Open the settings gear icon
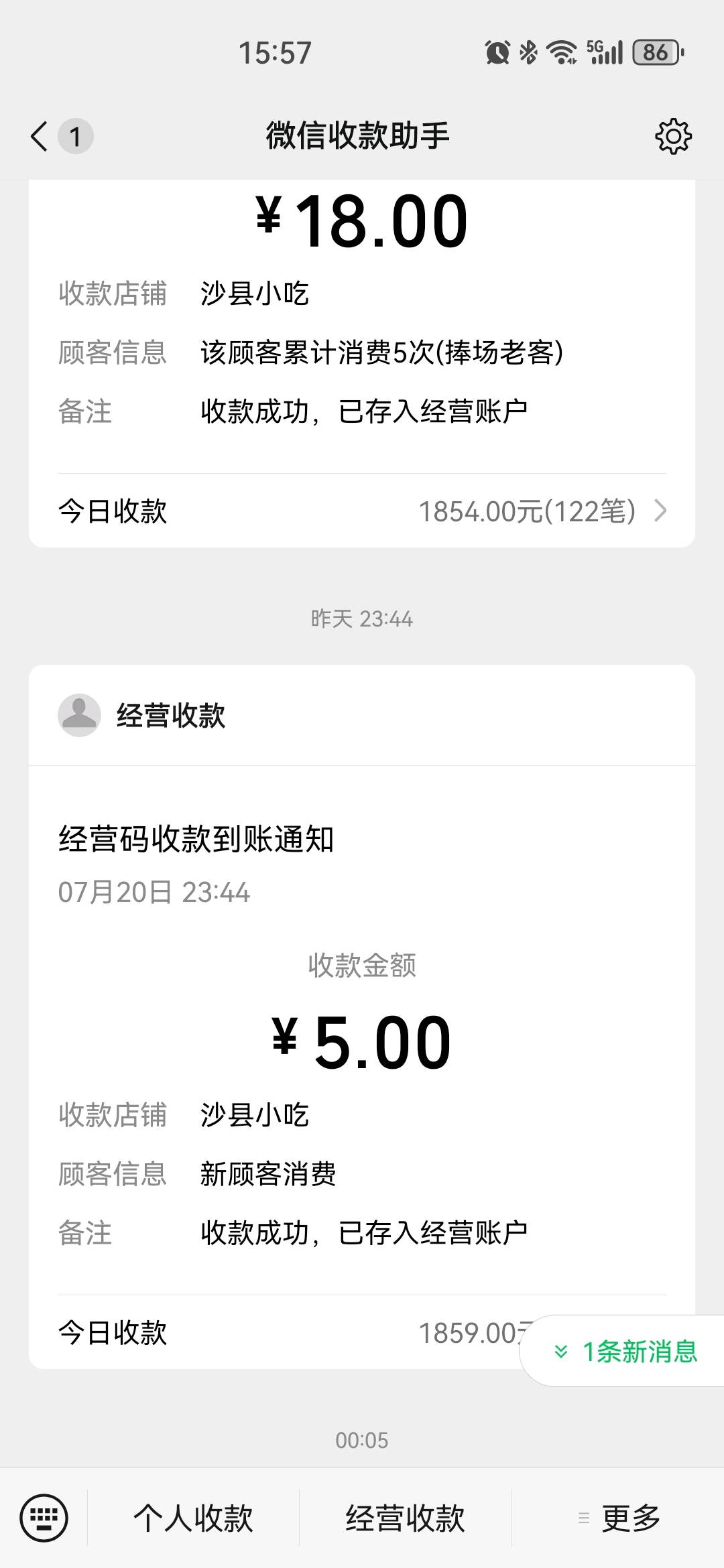Image resolution: width=724 pixels, height=1568 pixels. [673, 136]
